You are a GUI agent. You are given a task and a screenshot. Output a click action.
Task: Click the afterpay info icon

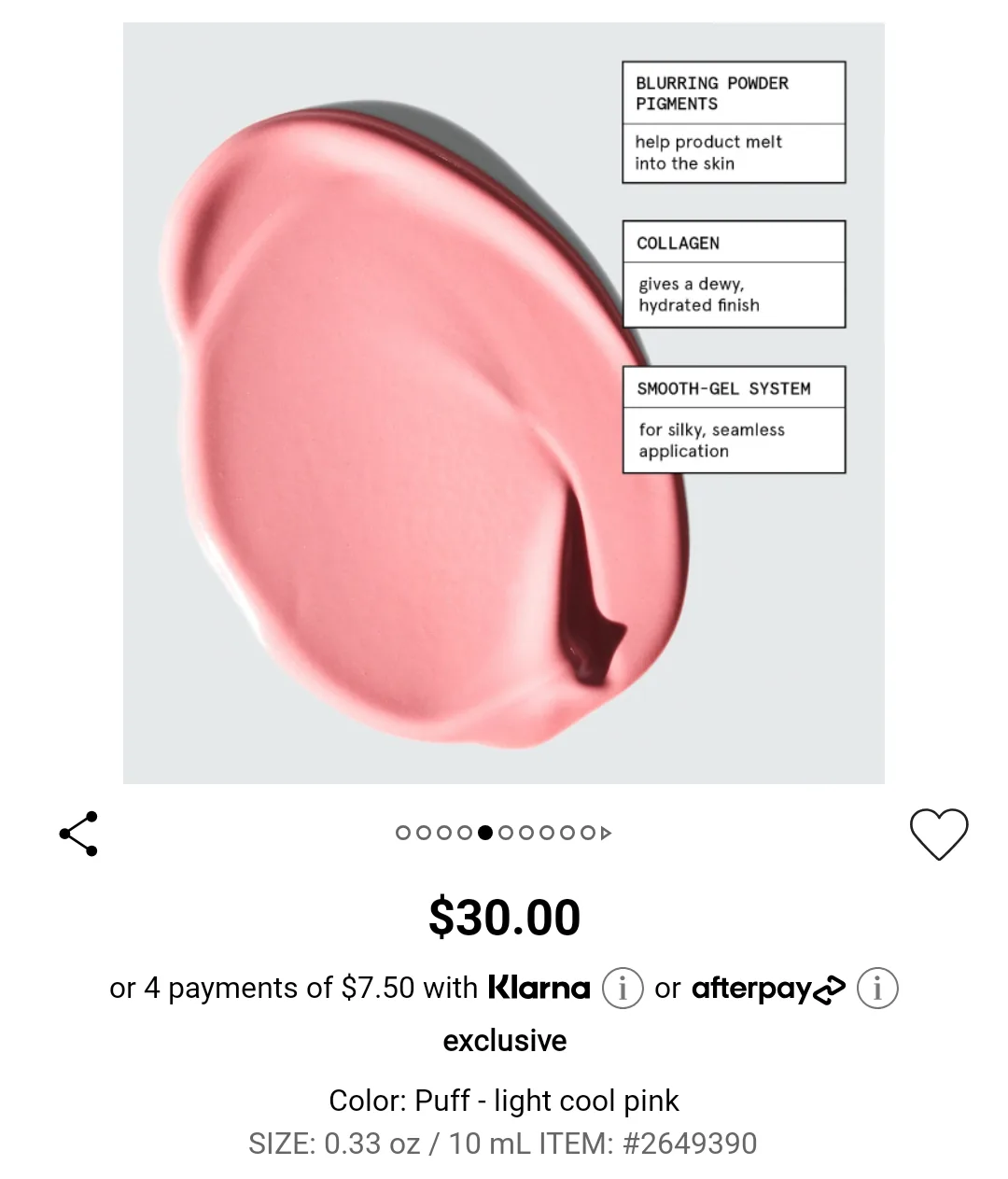[x=876, y=987]
